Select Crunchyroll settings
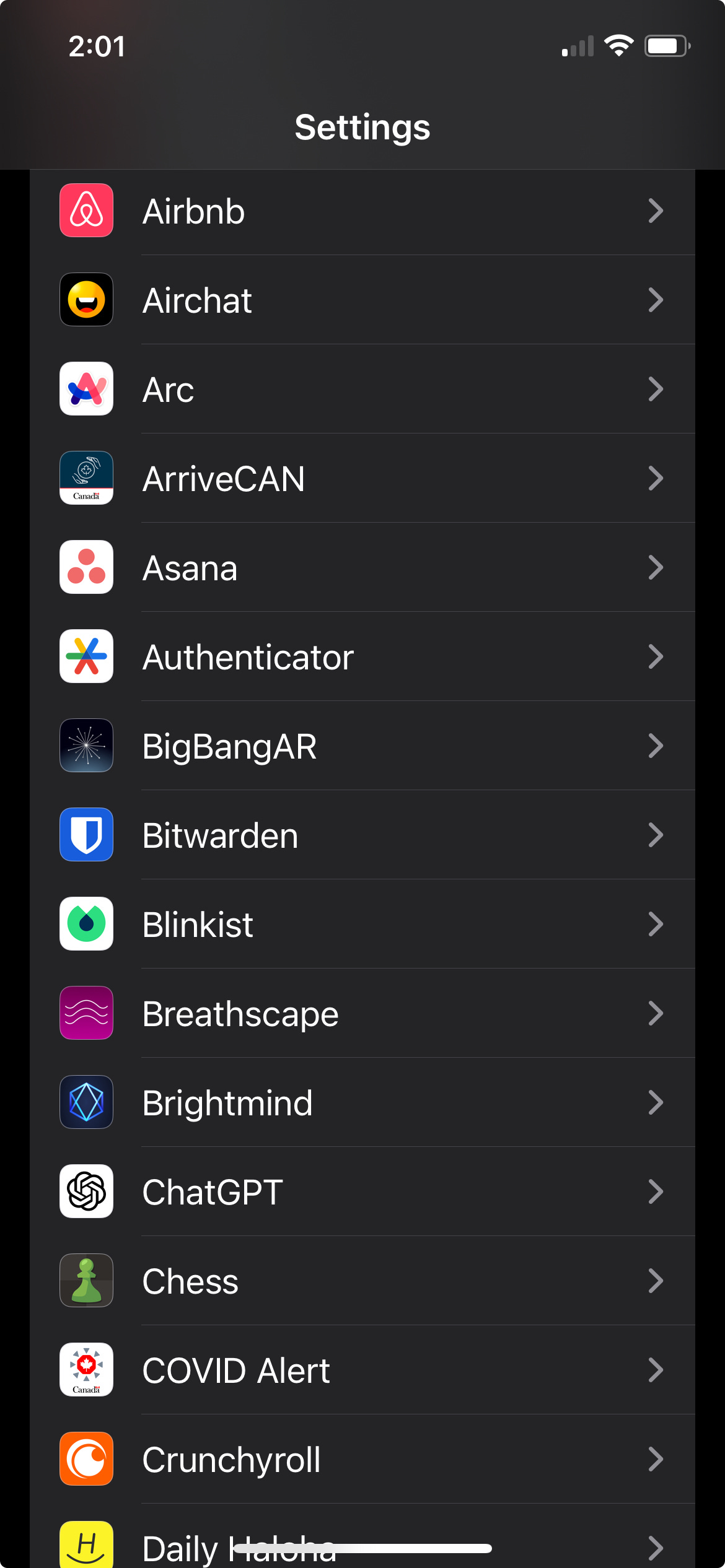The image size is (725, 1568). point(362,1459)
